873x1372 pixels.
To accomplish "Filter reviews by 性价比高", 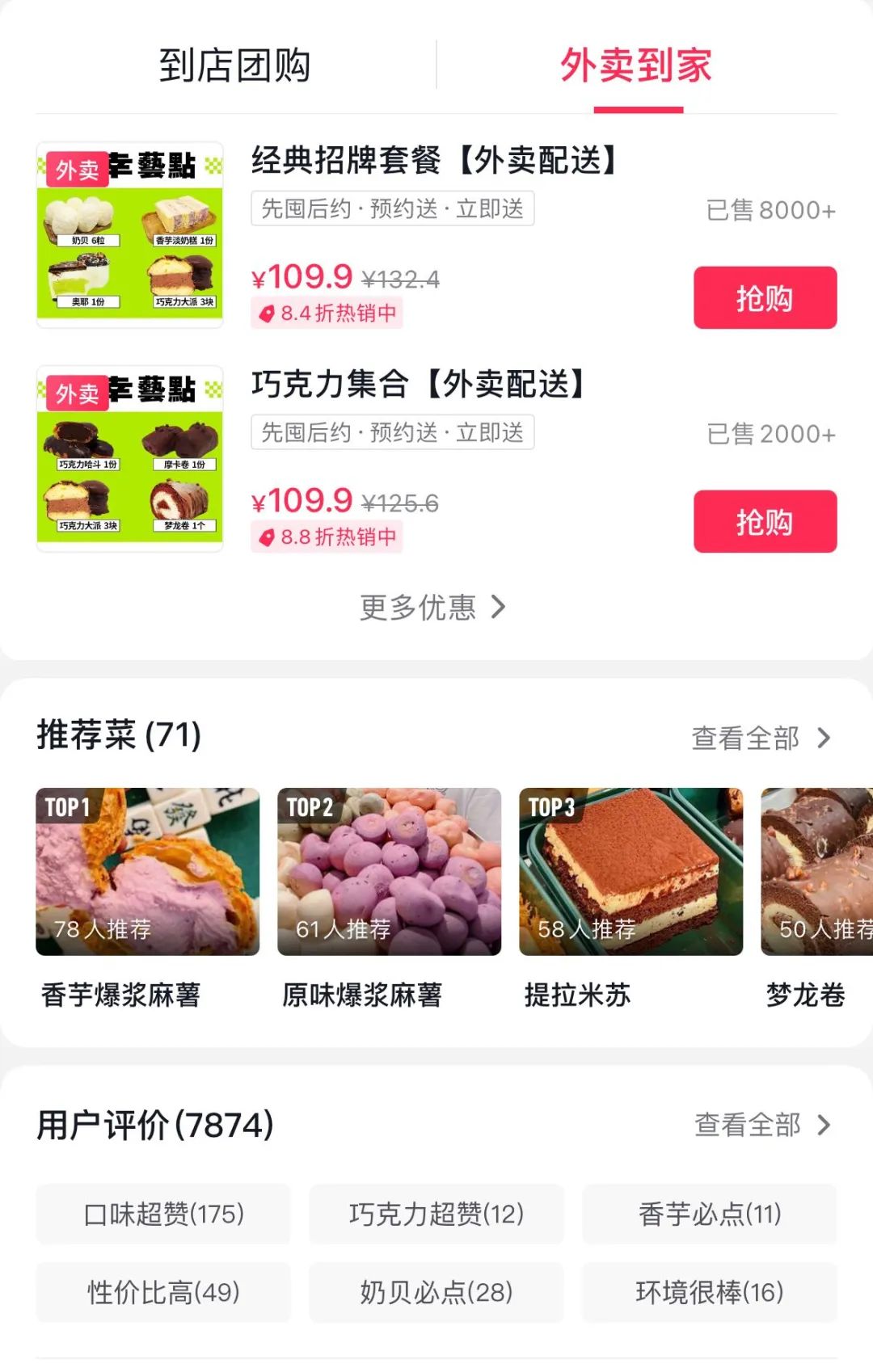I will (163, 1292).
